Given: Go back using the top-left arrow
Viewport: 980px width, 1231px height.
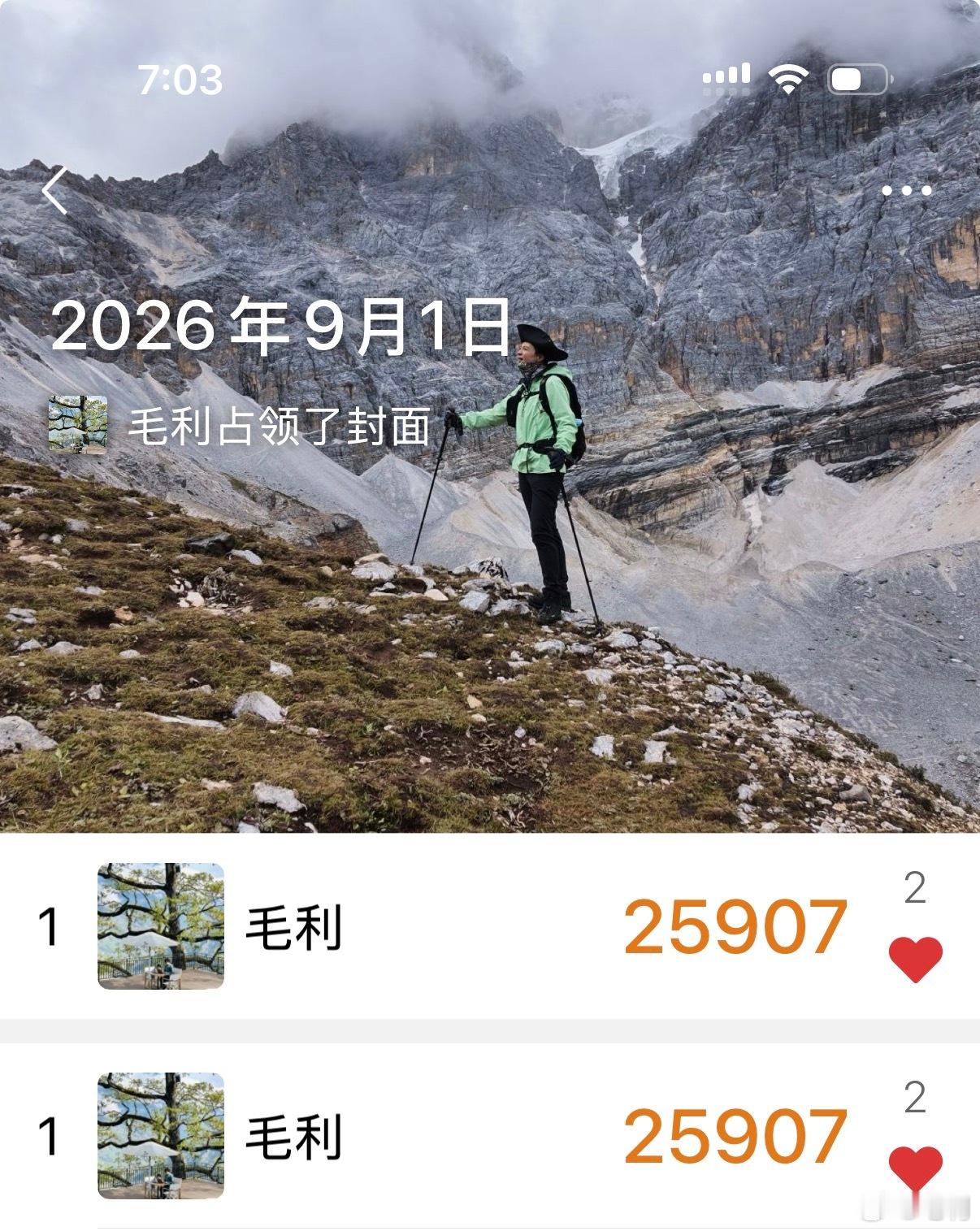Looking at the screenshot, I should pos(54,191).
